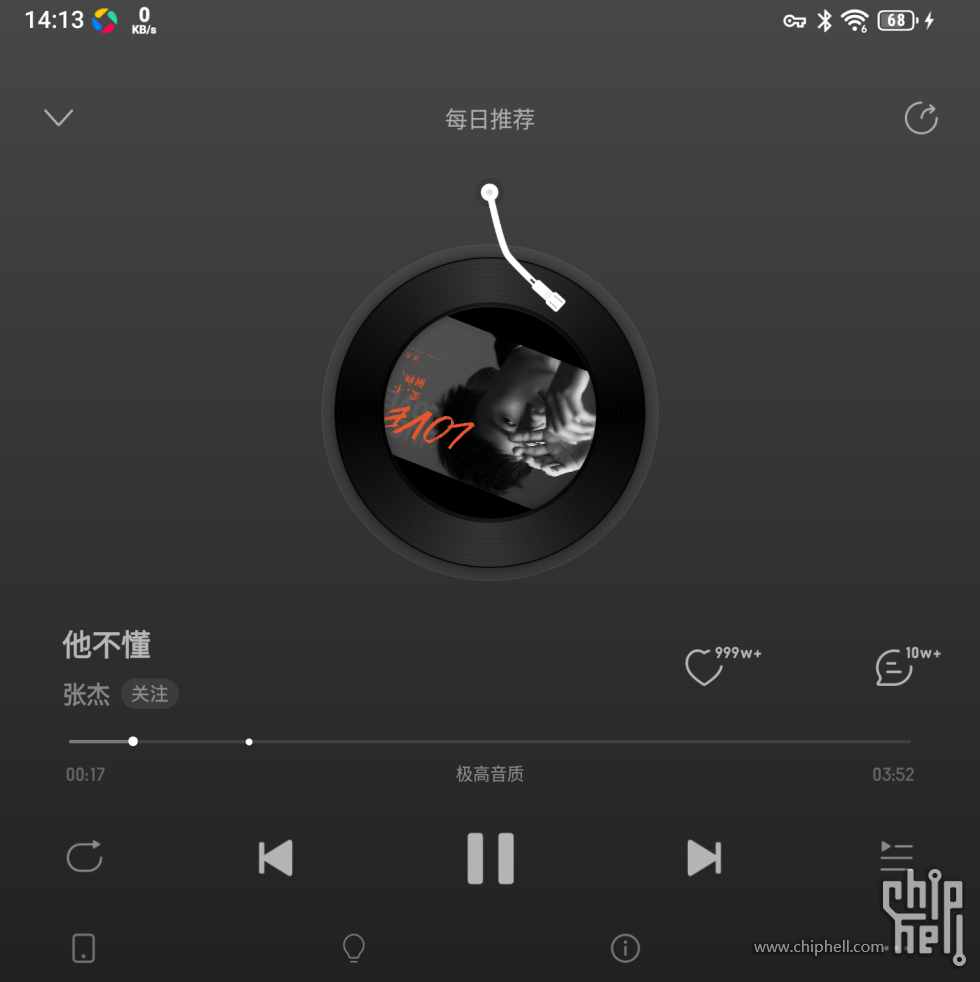Viewport: 980px width, 982px height.
Task: Pause the currently playing track
Action: (490, 858)
